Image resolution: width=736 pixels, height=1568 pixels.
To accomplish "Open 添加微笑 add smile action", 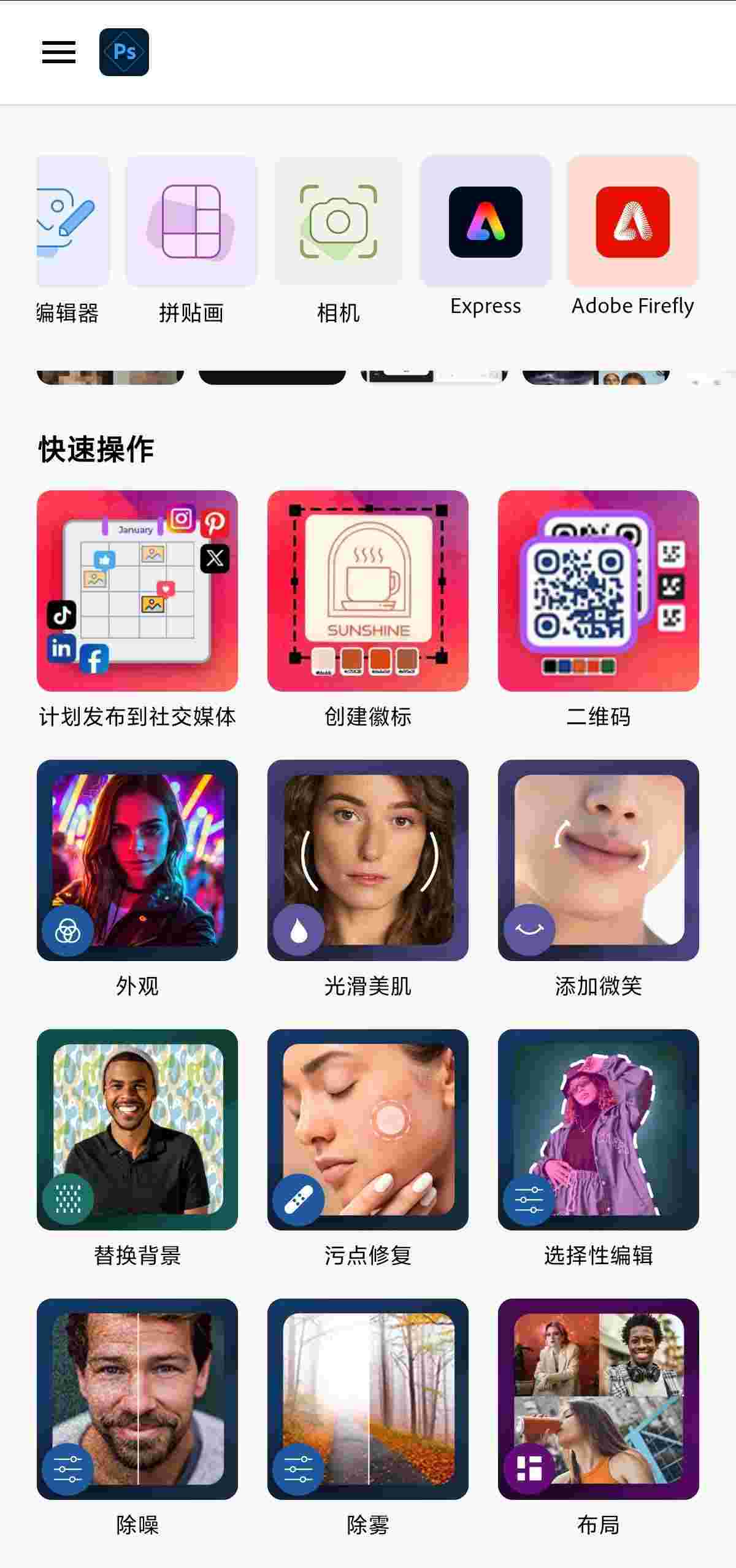I will (598, 860).
